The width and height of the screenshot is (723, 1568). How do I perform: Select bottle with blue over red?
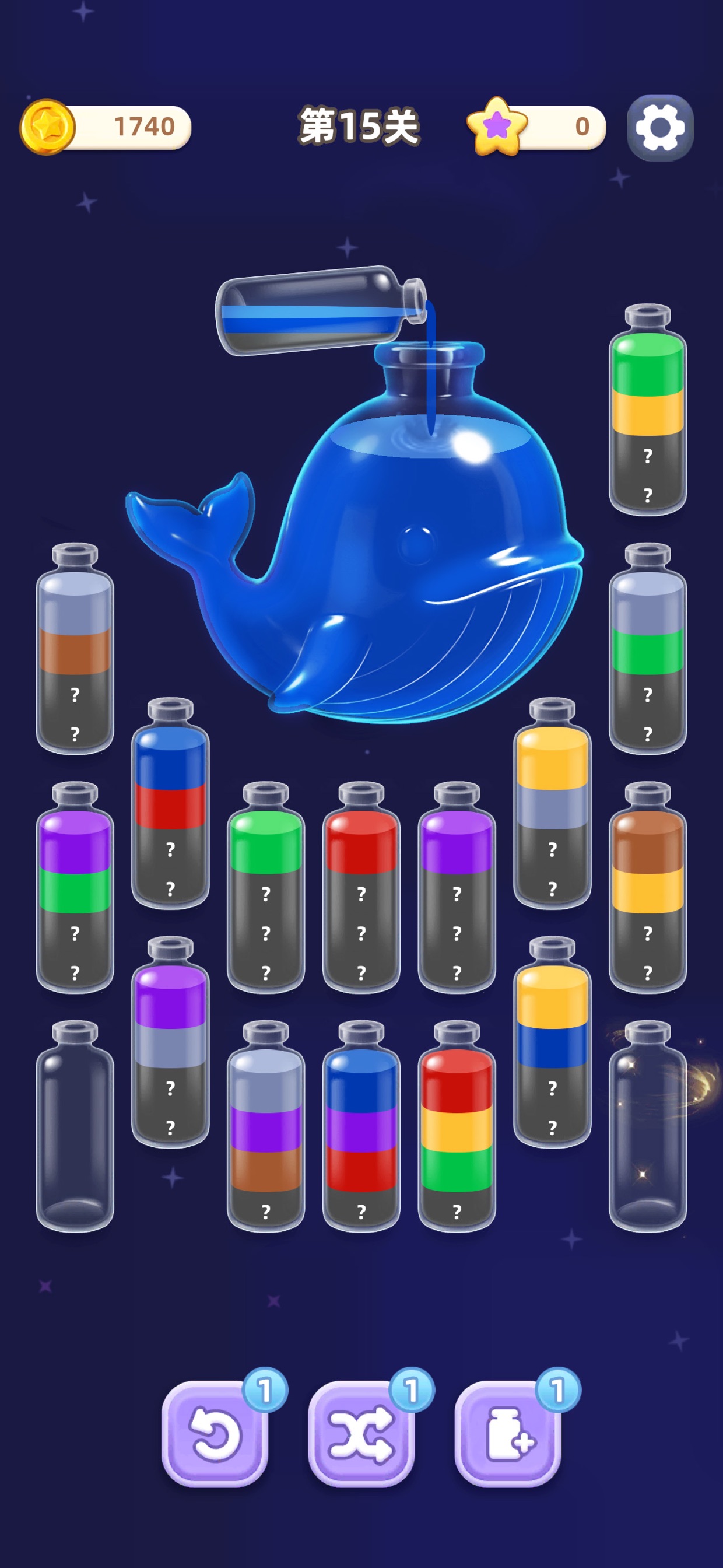pyautogui.click(x=170, y=803)
